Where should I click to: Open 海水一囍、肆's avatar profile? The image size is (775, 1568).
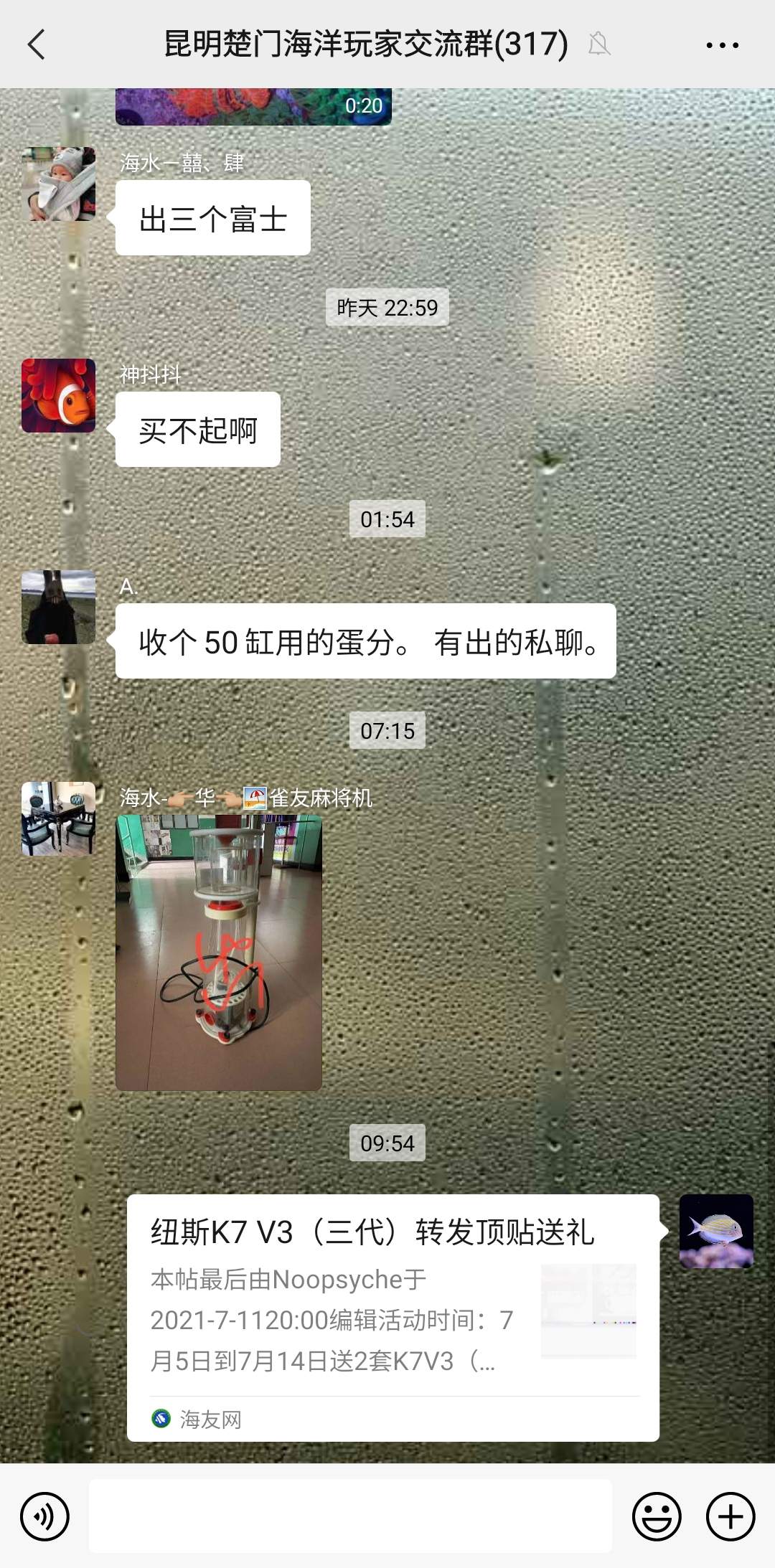58,184
